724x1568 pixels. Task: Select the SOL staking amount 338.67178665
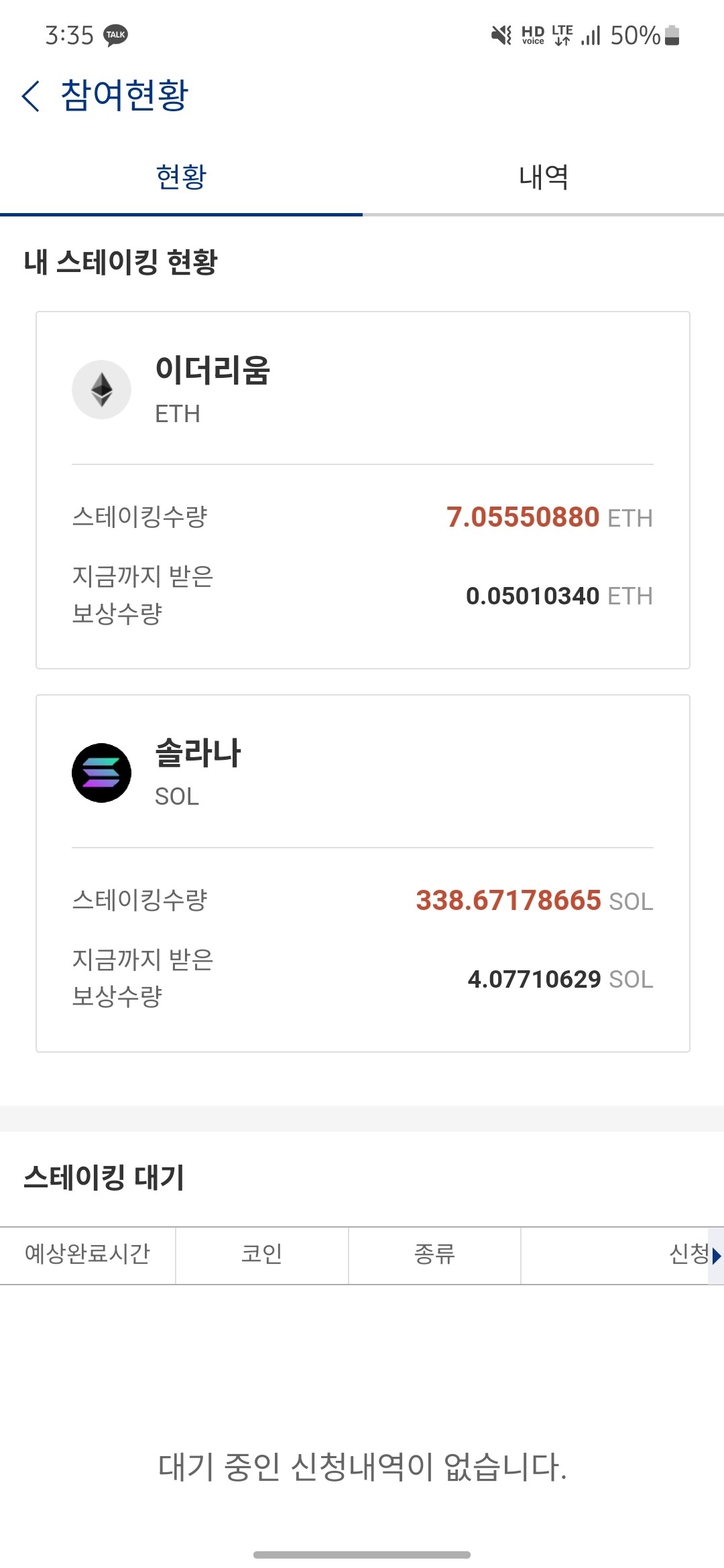pyautogui.click(x=508, y=901)
